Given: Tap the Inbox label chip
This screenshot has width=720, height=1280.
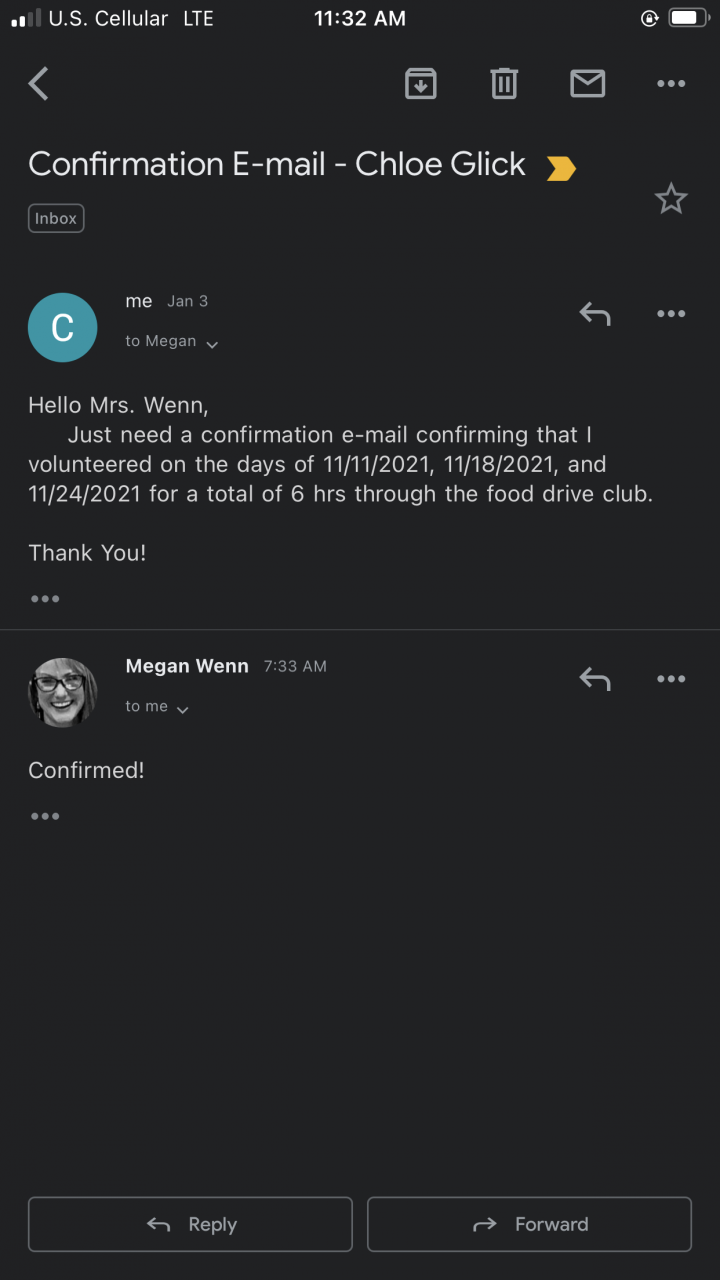Looking at the screenshot, I should [x=56, y=218].
